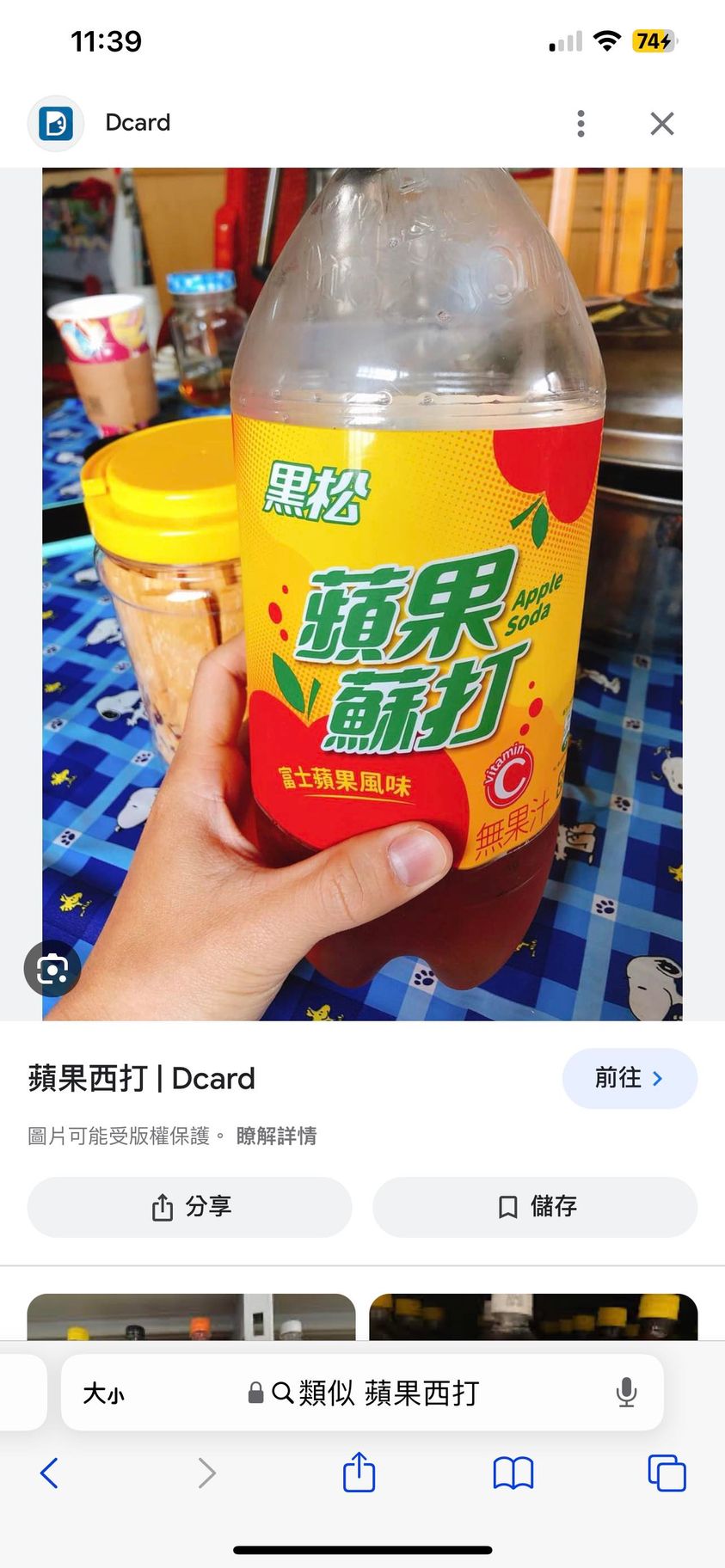Go back to the previous page

point(50,1473)
